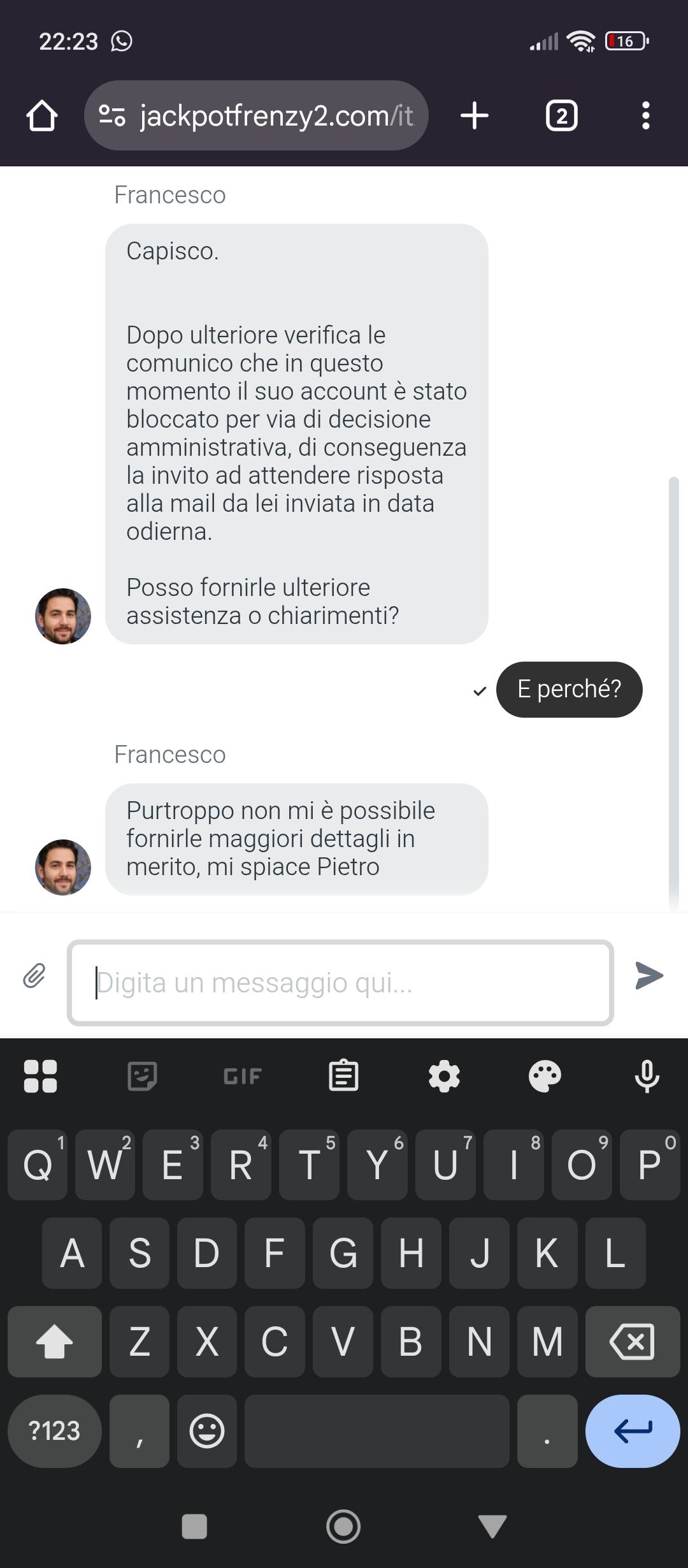
Task: Tap the browser home icon
Action: pos(42,116)
